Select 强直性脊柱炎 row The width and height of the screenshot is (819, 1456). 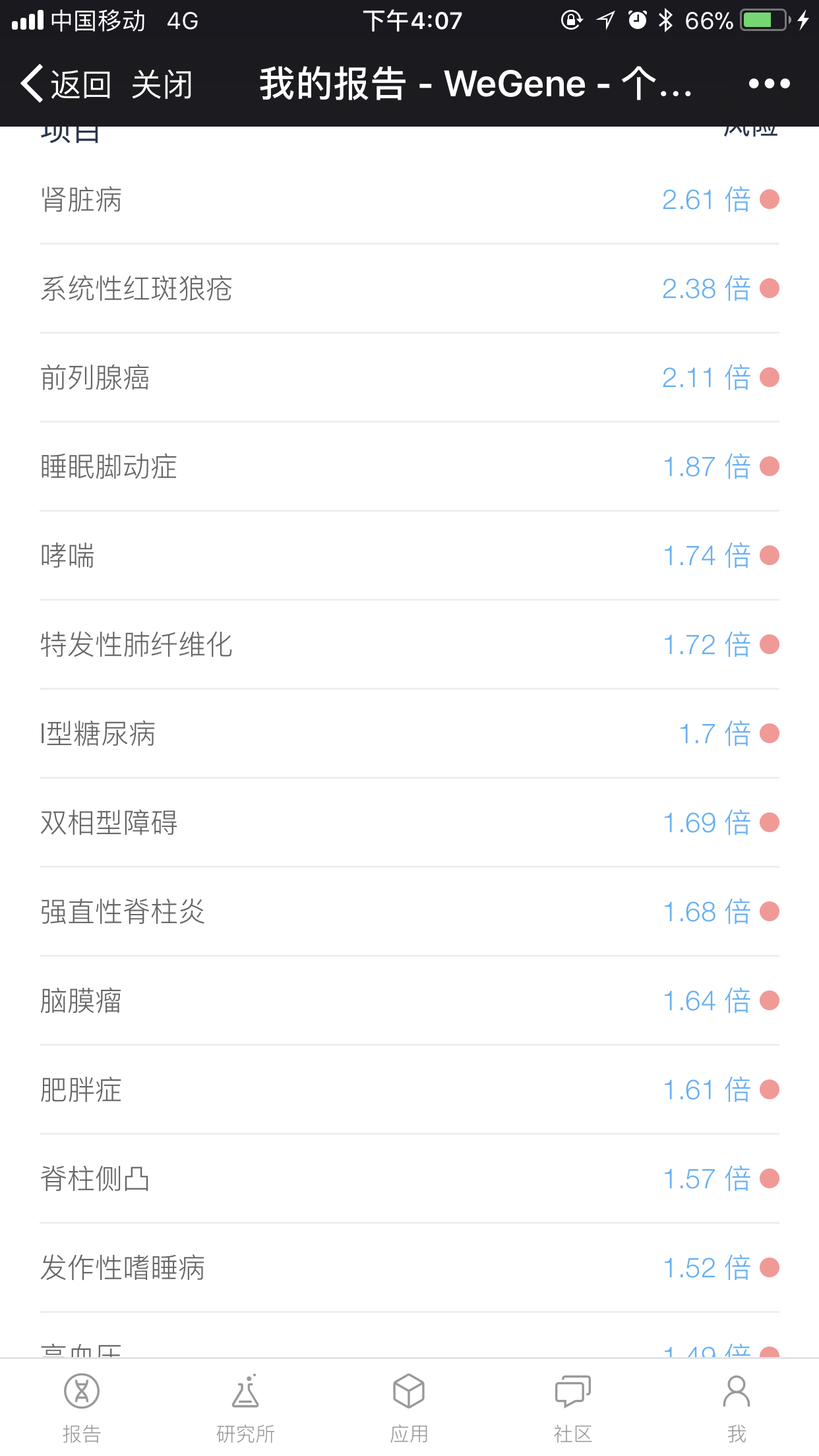tap(409, 912)
